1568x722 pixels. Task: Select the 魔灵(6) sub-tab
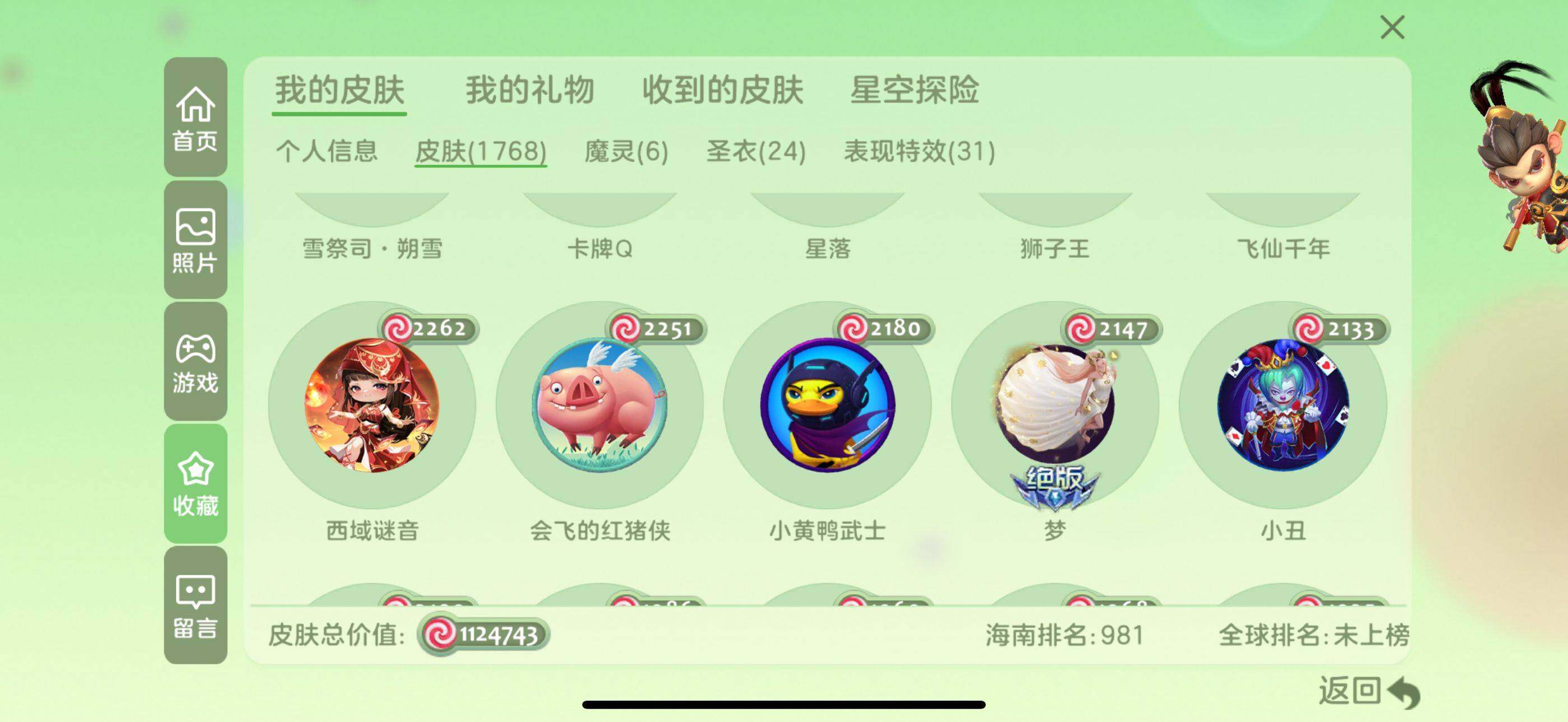626,151
